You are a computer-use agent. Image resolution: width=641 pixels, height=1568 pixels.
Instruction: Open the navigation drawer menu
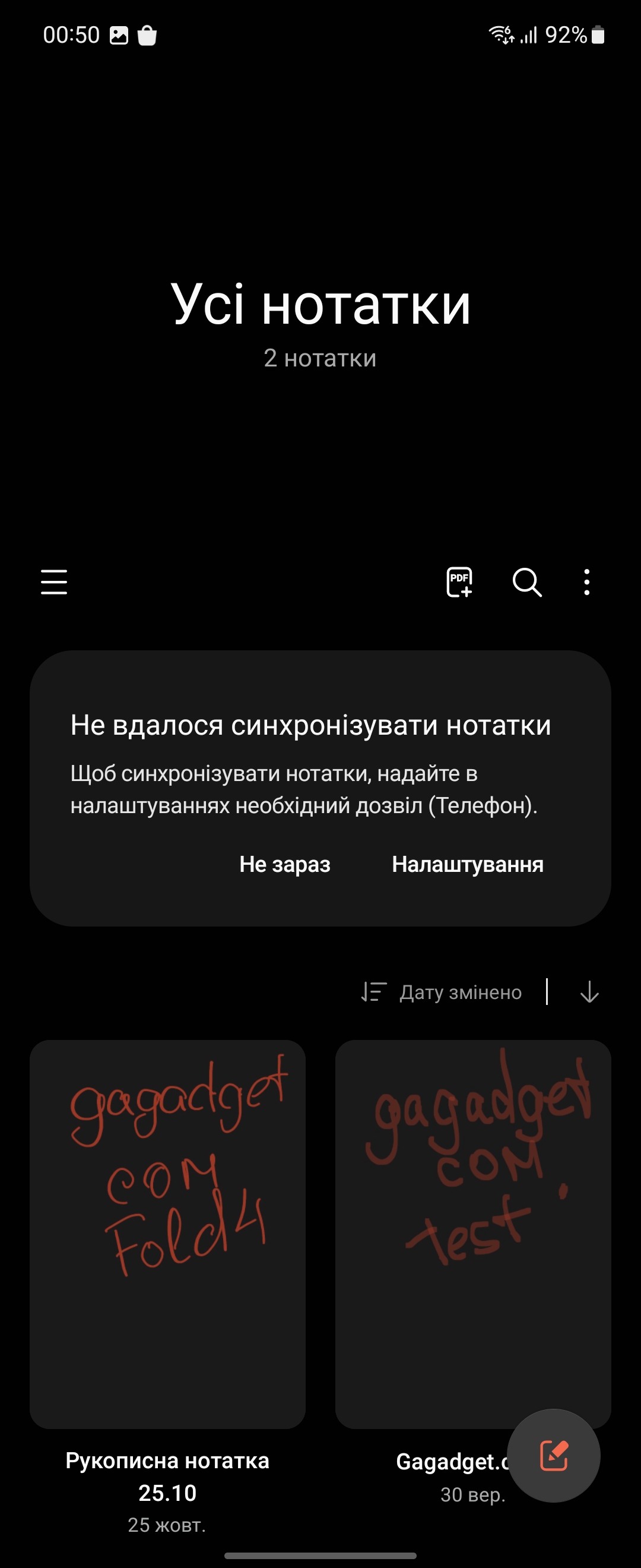point(54,582)
